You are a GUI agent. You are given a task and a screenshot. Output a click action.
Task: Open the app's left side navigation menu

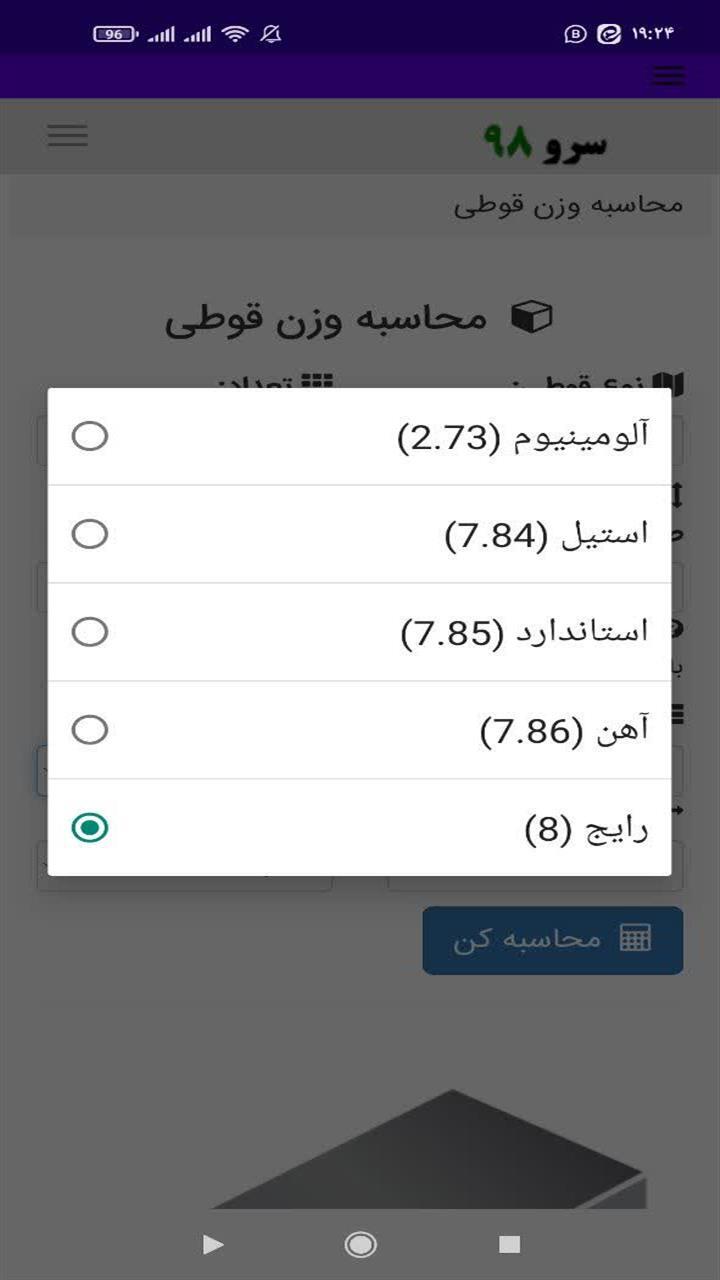pos(66,135)
